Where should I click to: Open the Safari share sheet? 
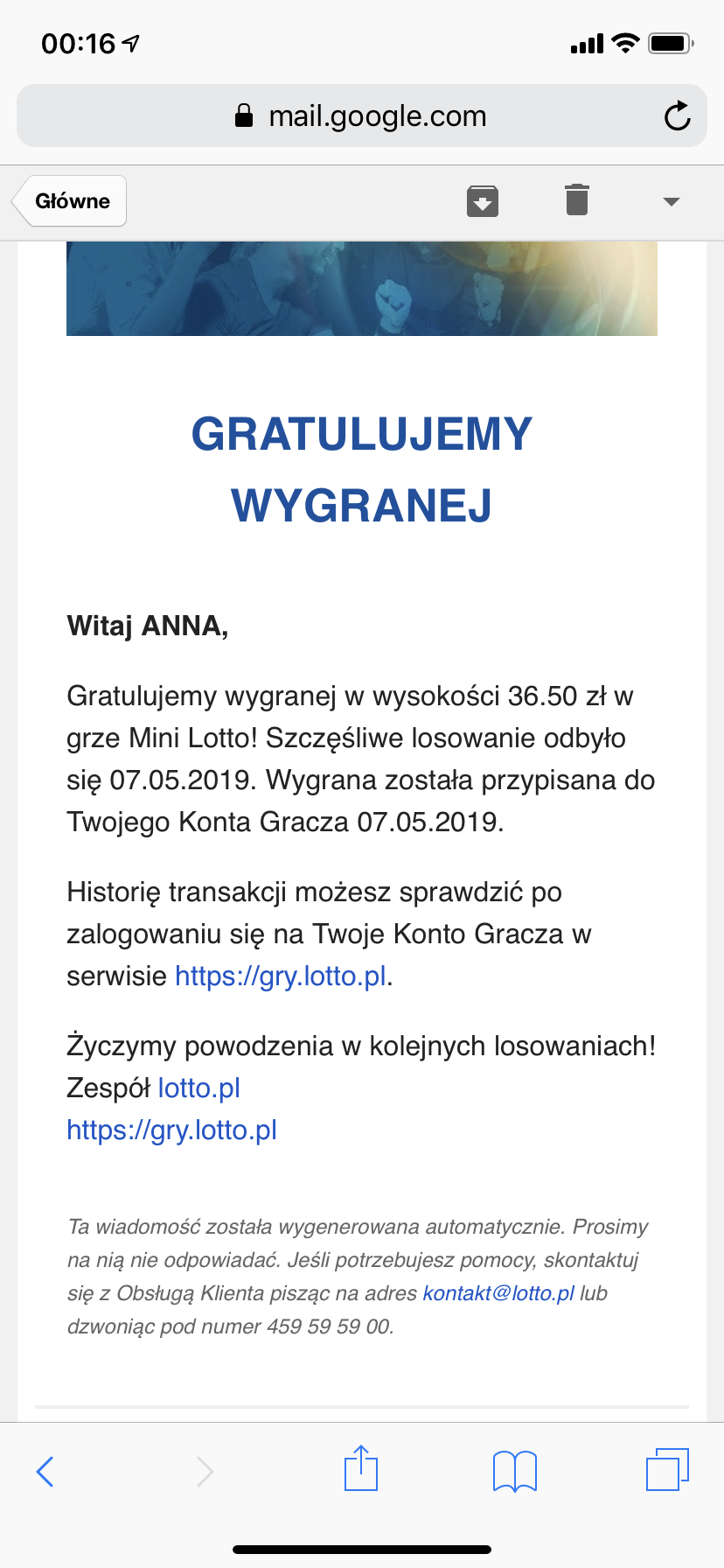click(361, 1469)
